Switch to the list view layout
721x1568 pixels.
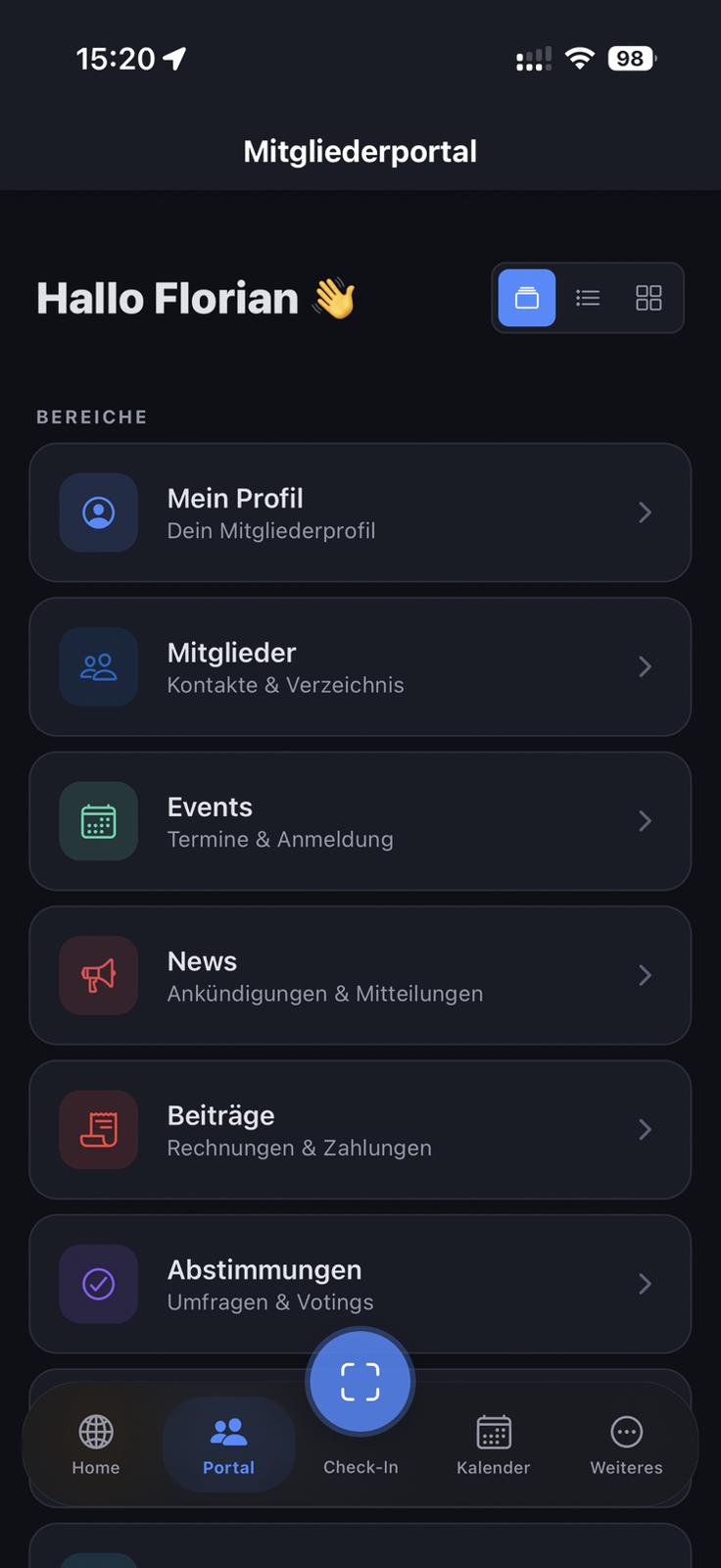click(588, 298)
